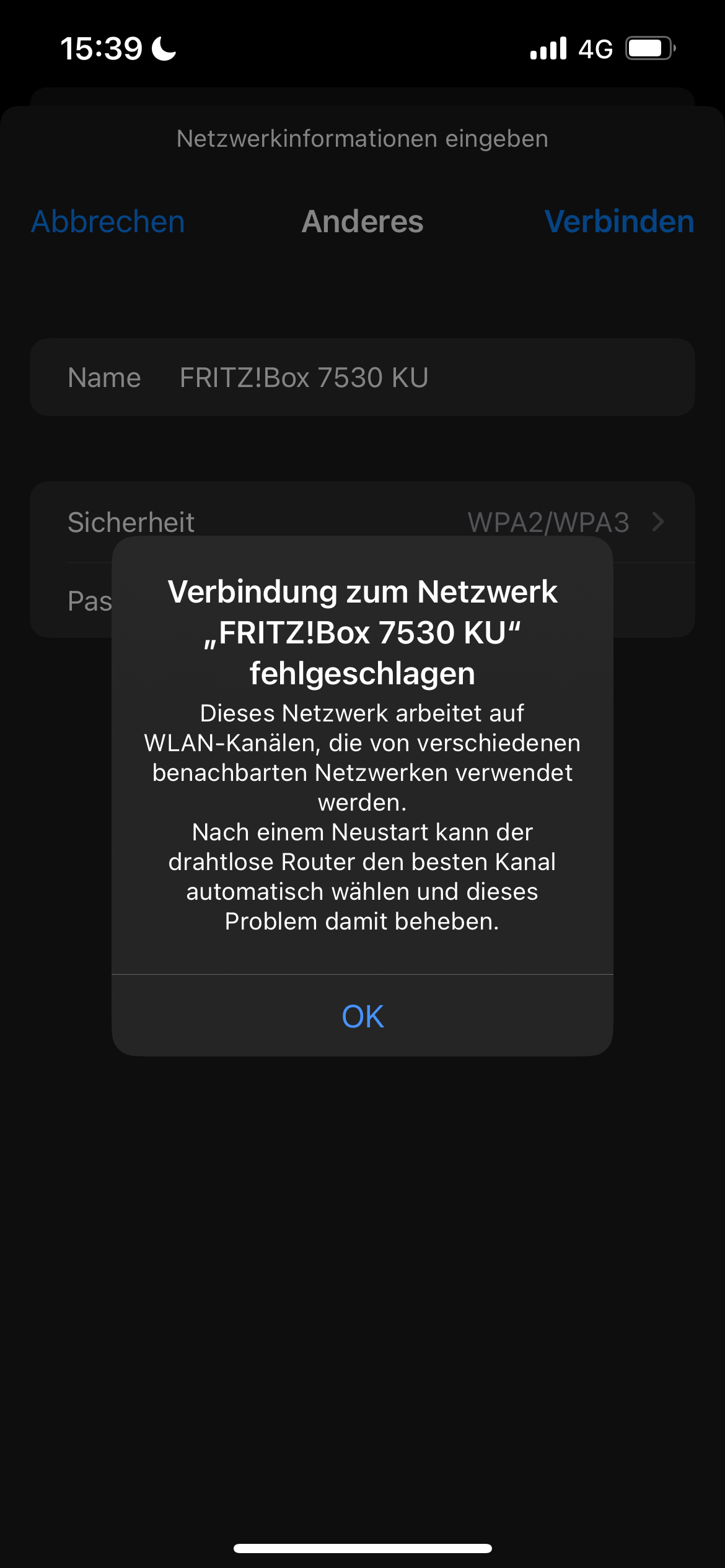This screenshot has width=725, height=1568.
Task: Tap Abbrechen to cancel network entry
Action: [108, 222]
